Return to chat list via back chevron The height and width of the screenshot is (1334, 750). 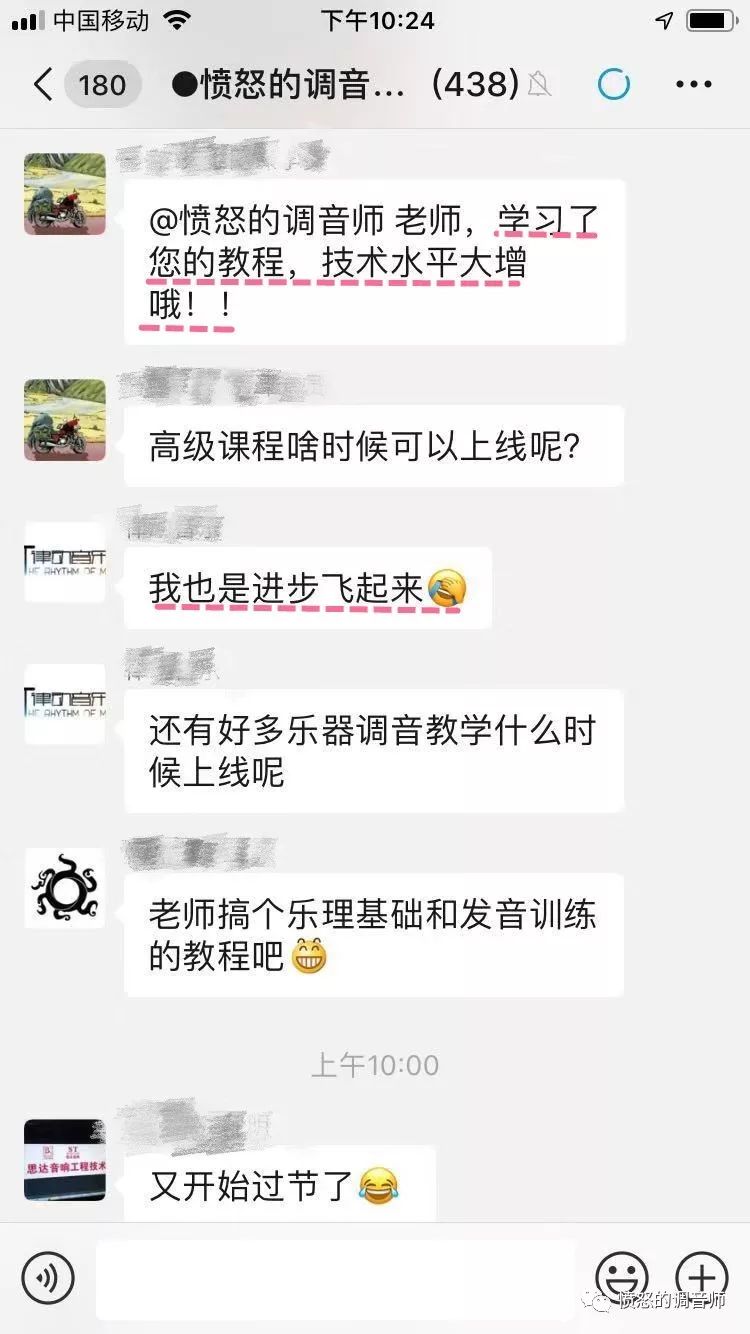pyautogui.click(x=40, y=84)
